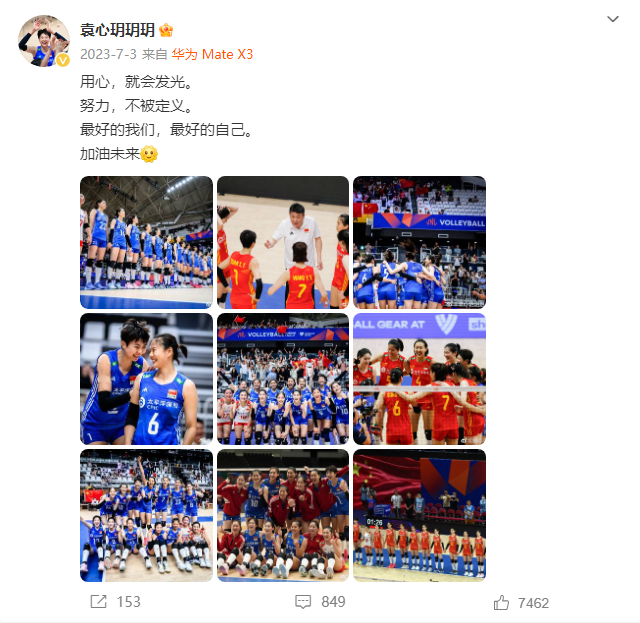Open photo of two players with number 6
The height and width of the screenshot is (623, 640).
pyautogui.click(x=146, y=379)
